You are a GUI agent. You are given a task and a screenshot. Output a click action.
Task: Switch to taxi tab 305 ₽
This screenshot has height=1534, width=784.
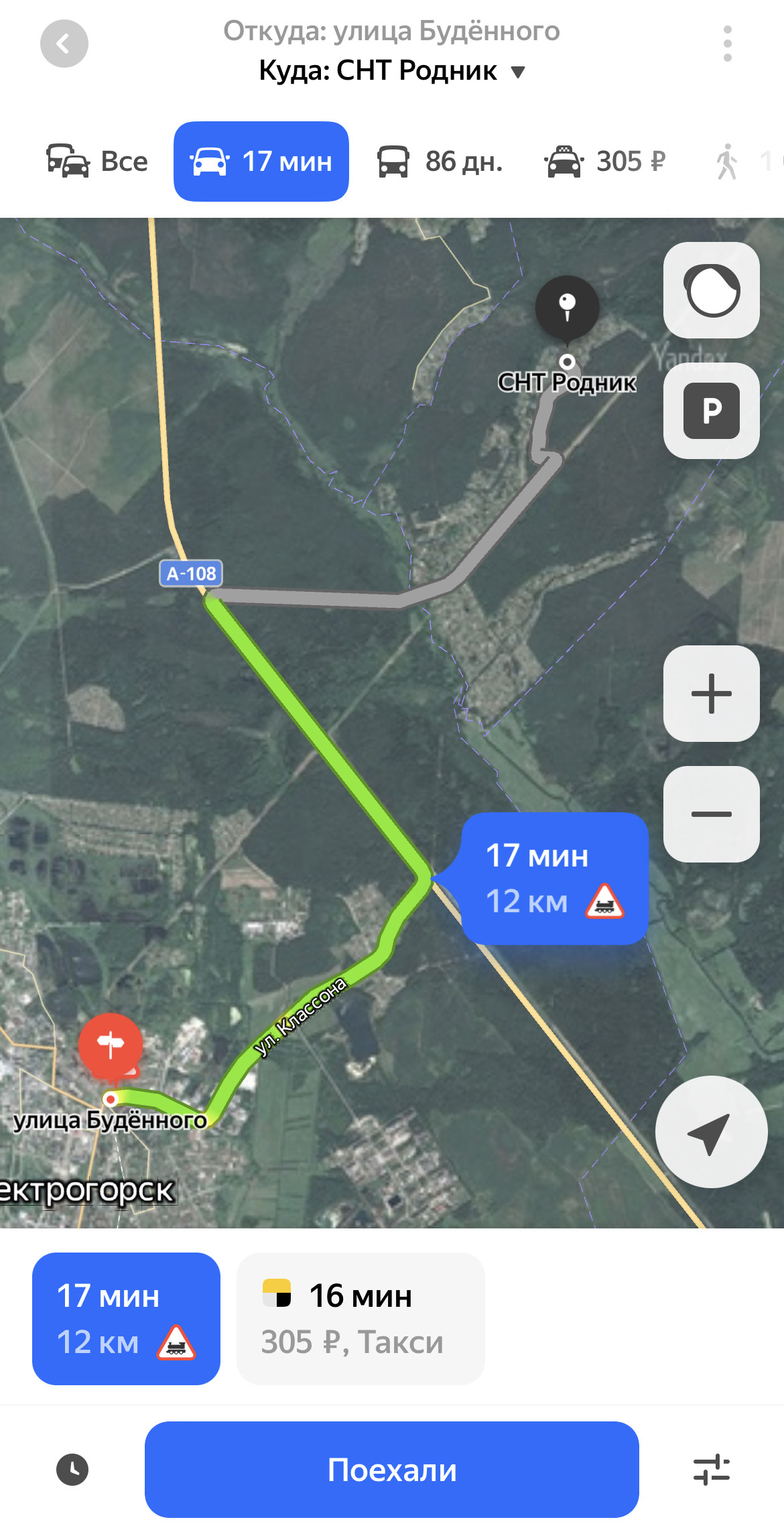coord(605,162)
